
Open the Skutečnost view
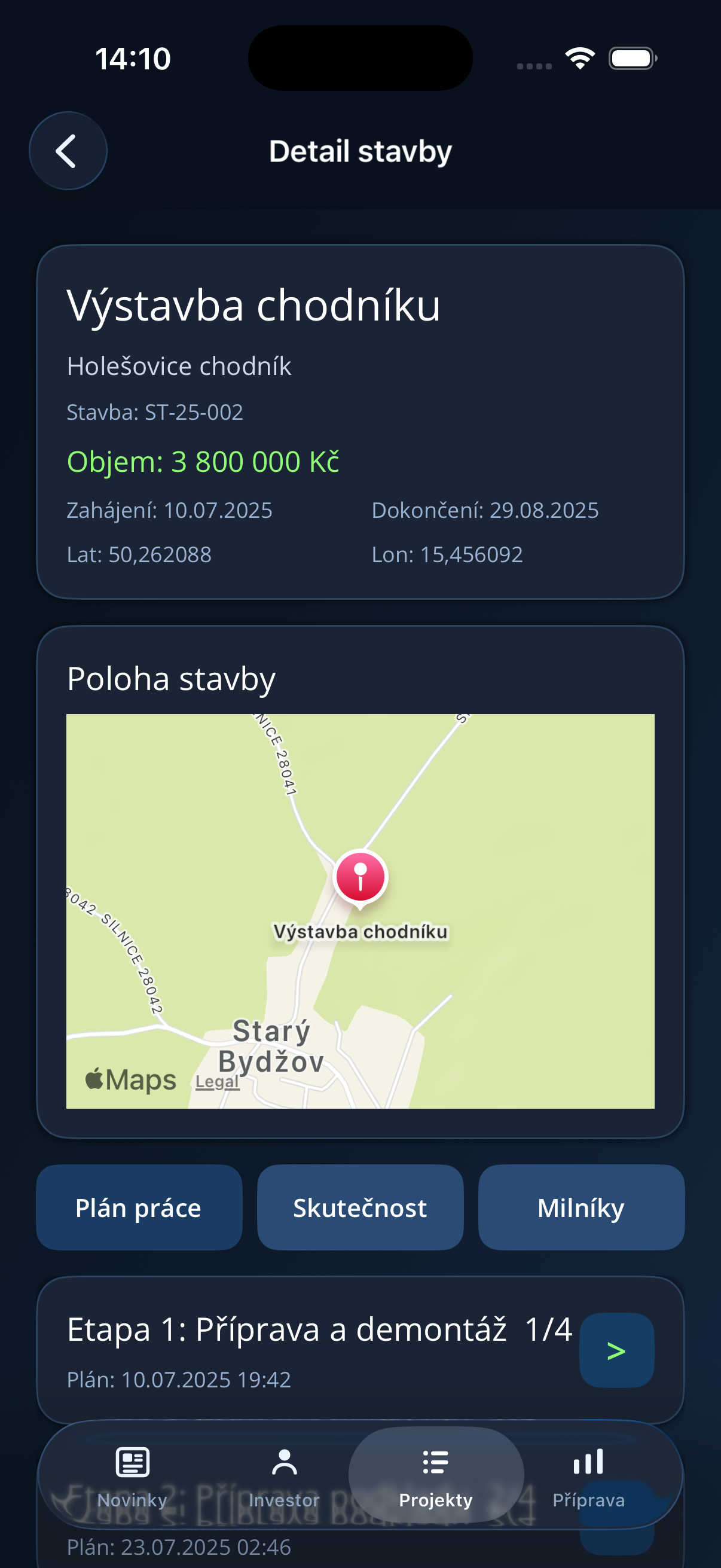pyautogui.click(x=360, y=1207)
